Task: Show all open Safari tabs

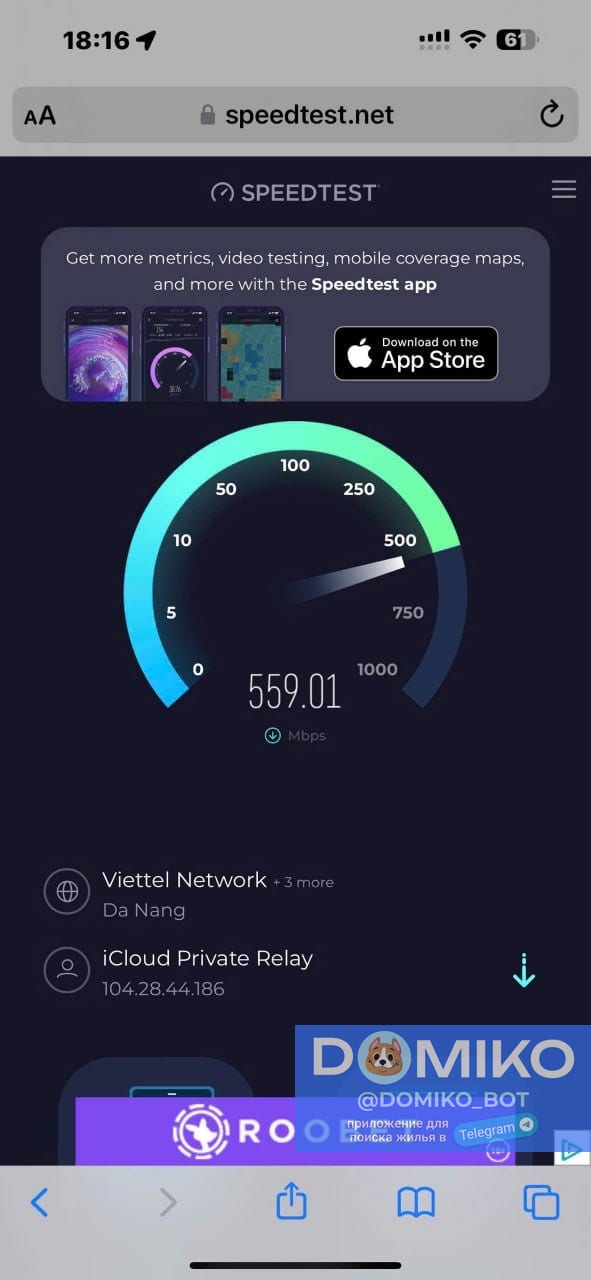Action: [x=541, y=1202]
